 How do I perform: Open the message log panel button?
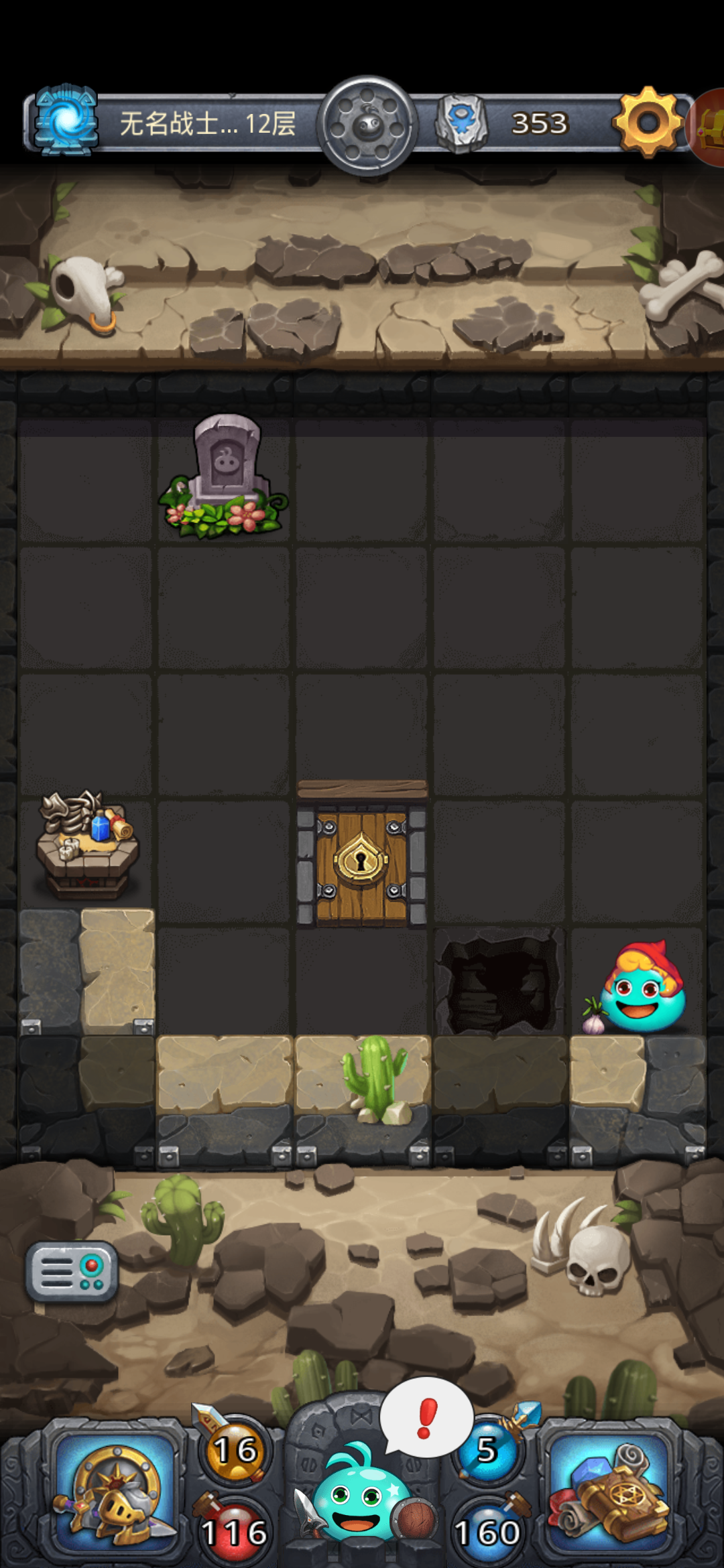[72, 1271]
